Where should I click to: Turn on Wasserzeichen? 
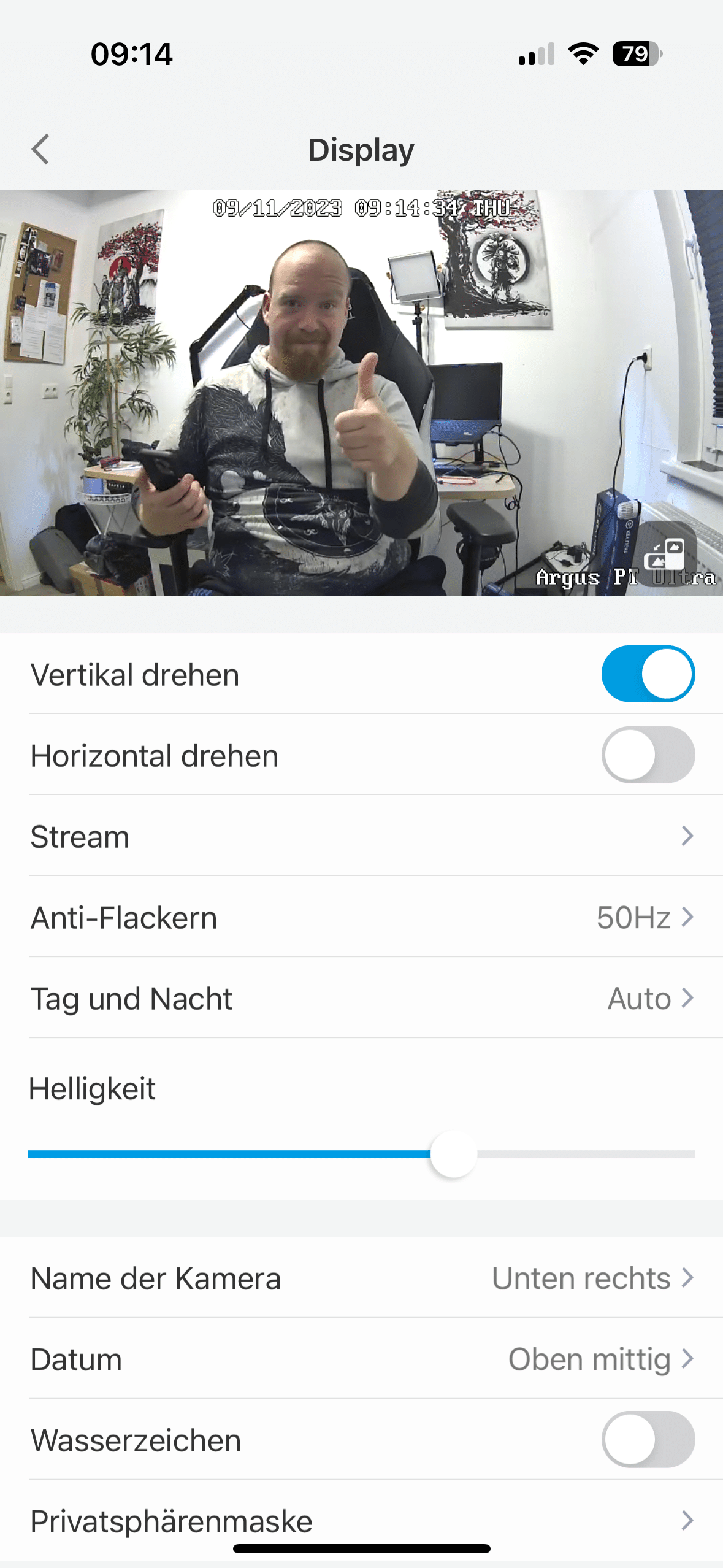pos(648,1439)
